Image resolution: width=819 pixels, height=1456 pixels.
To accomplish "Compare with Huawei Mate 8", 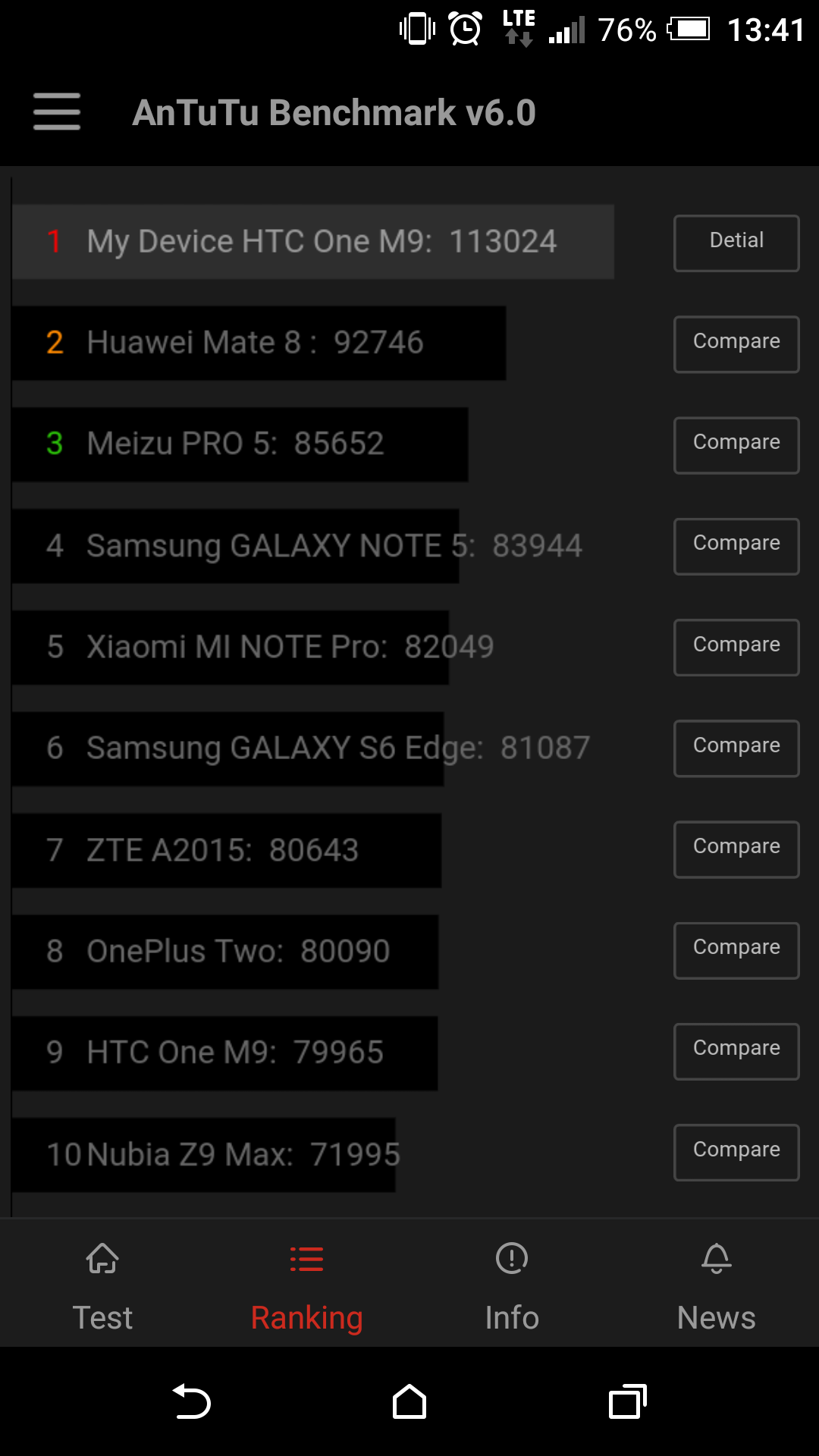I will tap(736, 344).
